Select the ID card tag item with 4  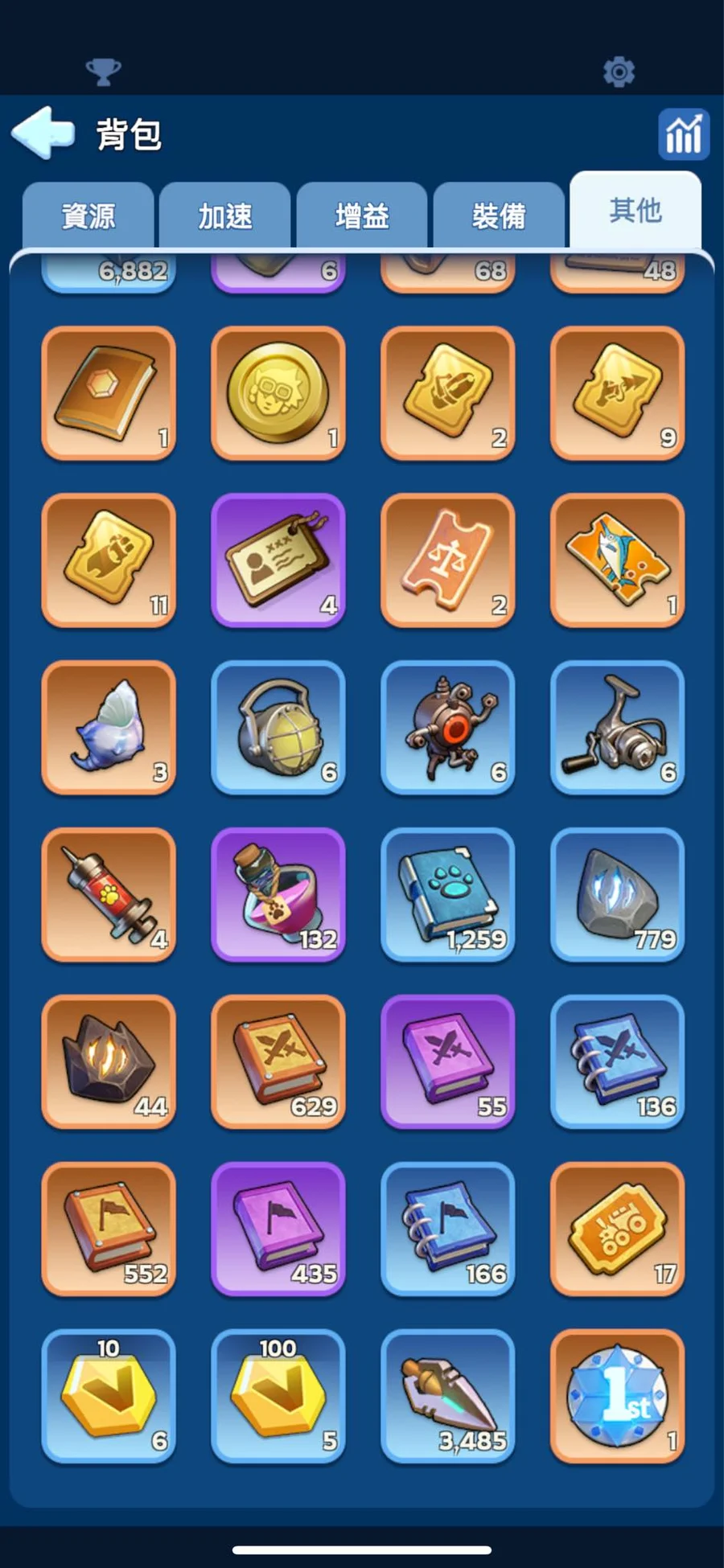point(278,560)
